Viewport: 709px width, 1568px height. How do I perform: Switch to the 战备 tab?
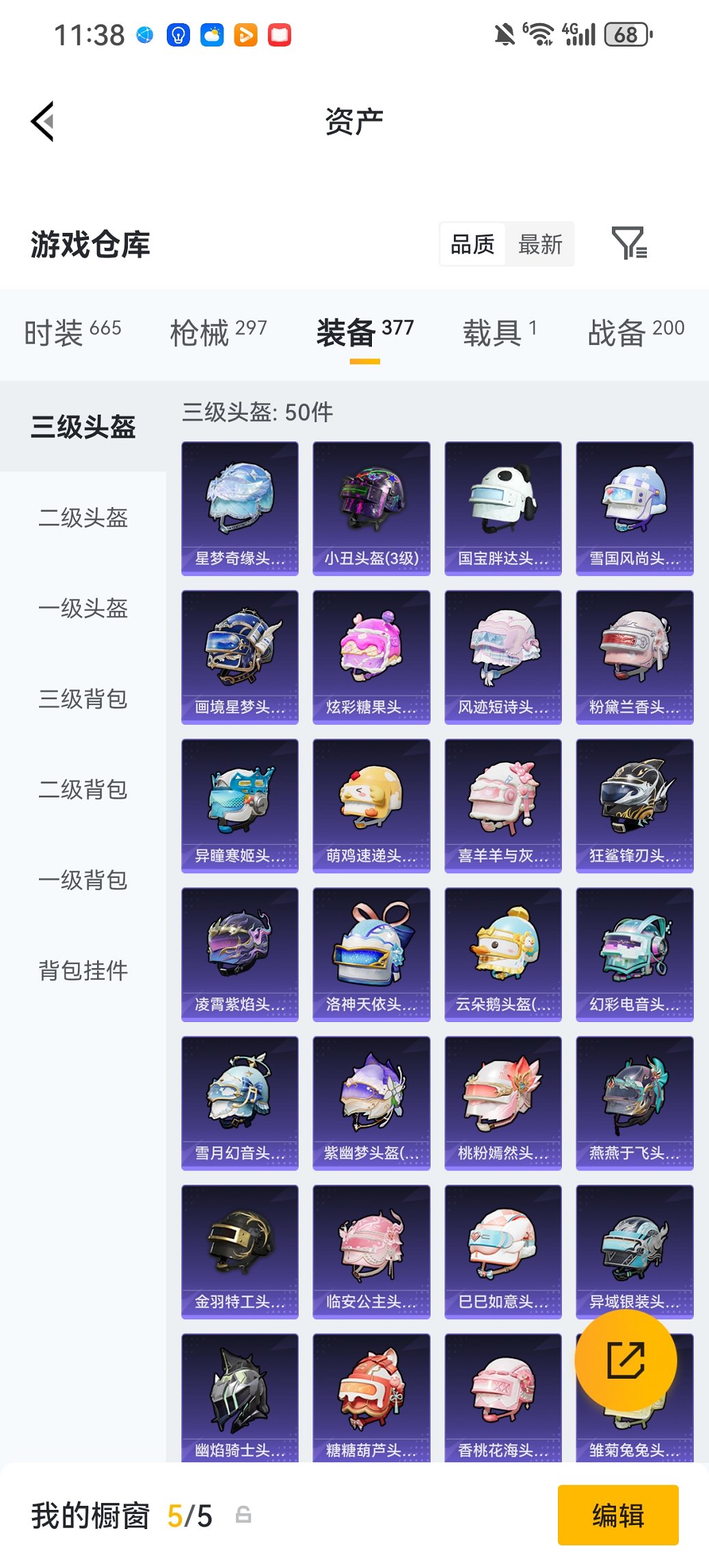(636, 333)
